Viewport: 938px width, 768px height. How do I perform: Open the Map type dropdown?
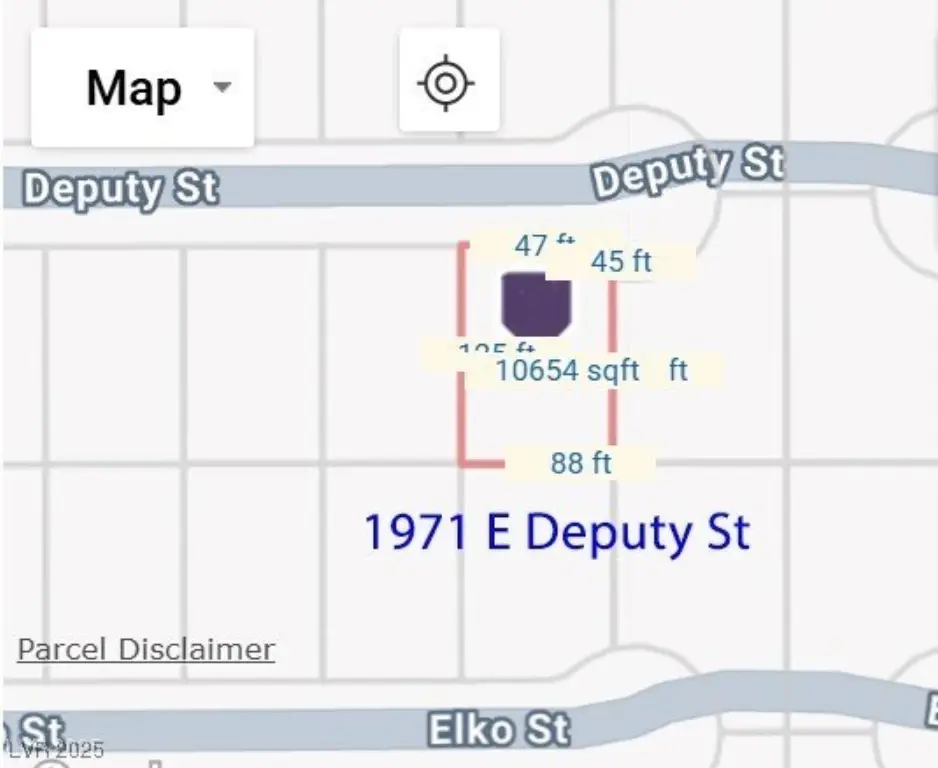coord(143,88)
